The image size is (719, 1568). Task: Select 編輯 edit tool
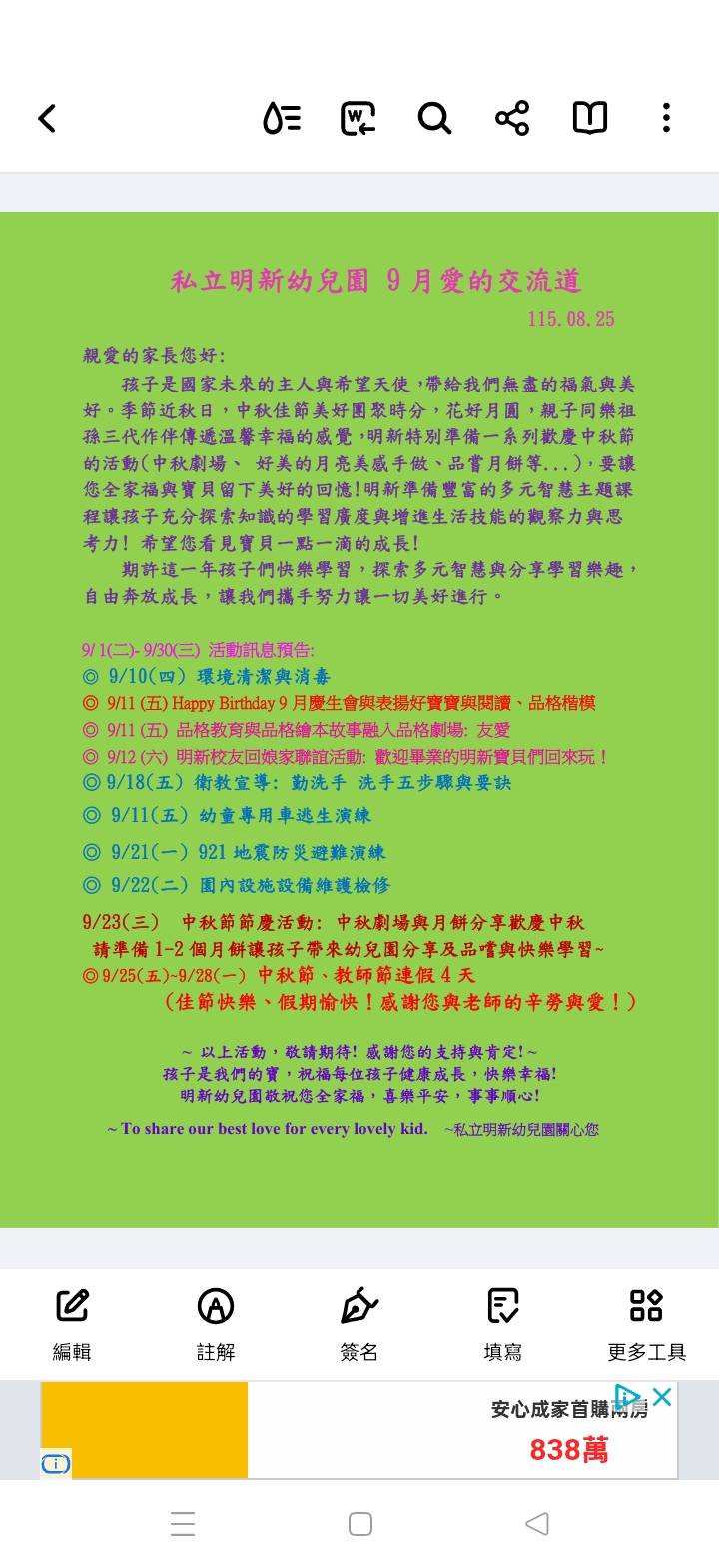[72, 1325]
